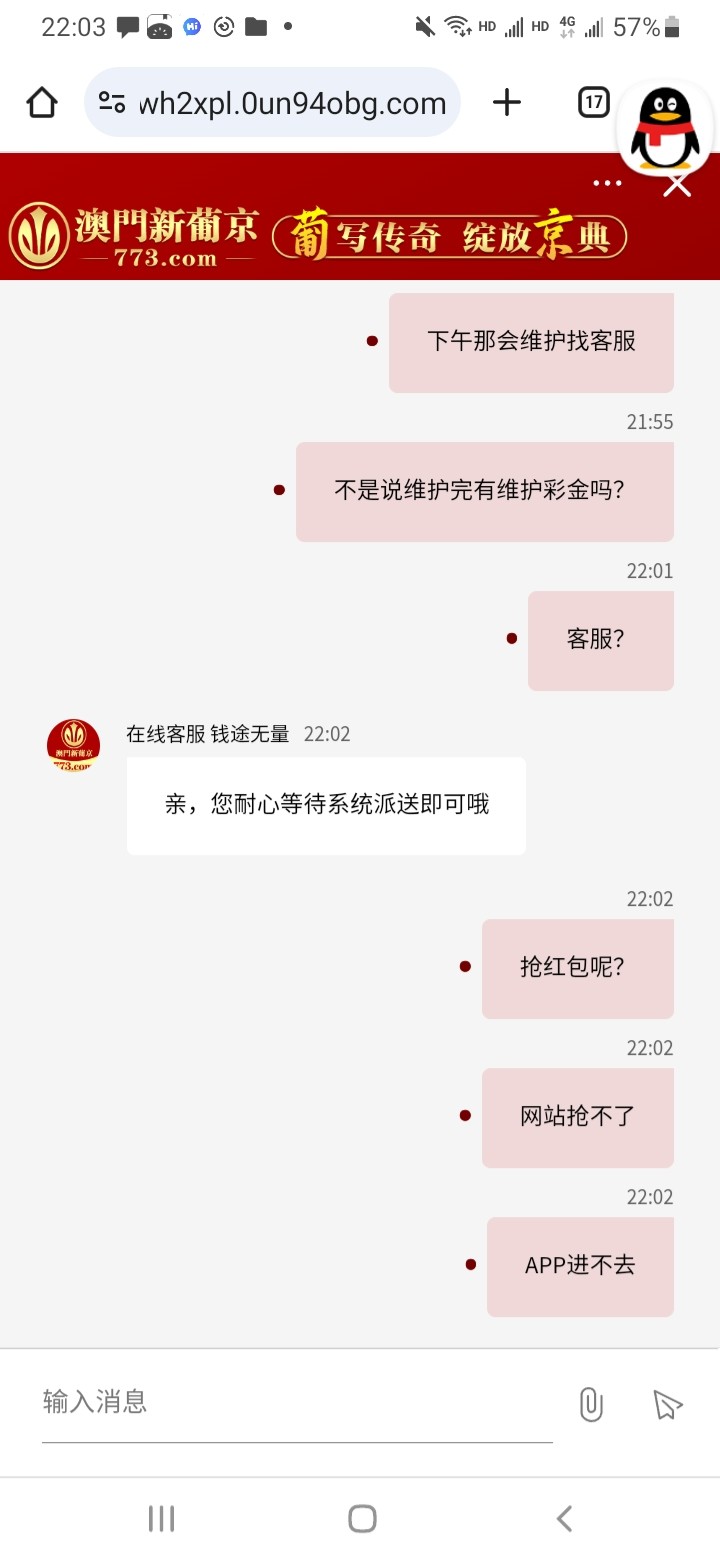
Task: Open recent apps from the navigation bar
Action: point(161,1519)
